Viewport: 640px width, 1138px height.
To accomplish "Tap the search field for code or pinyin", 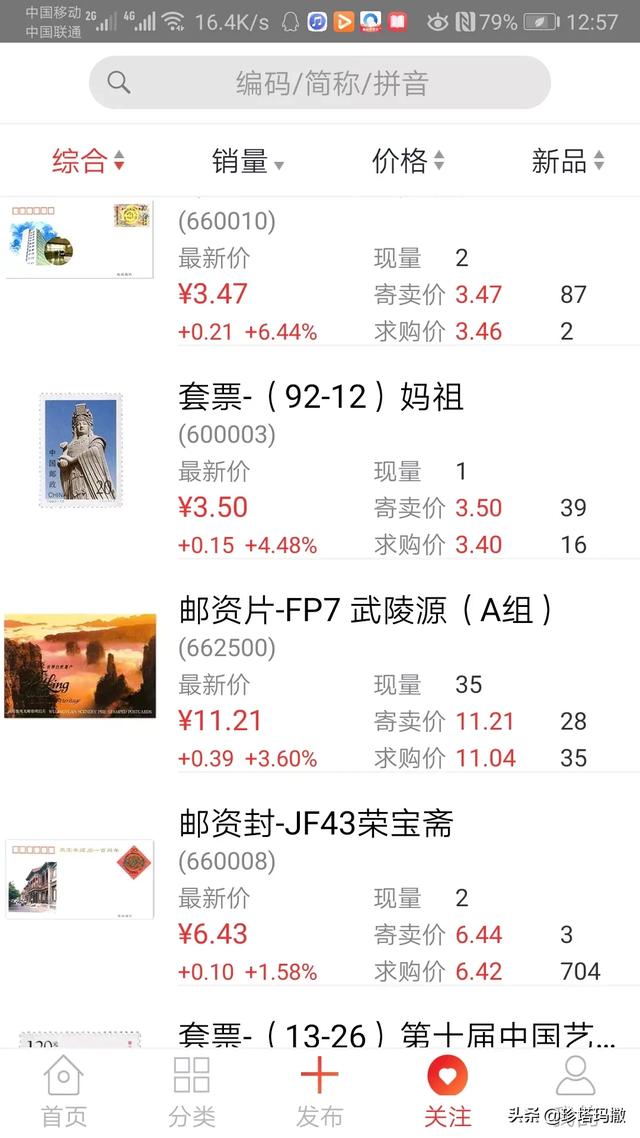I will (320, 83).
